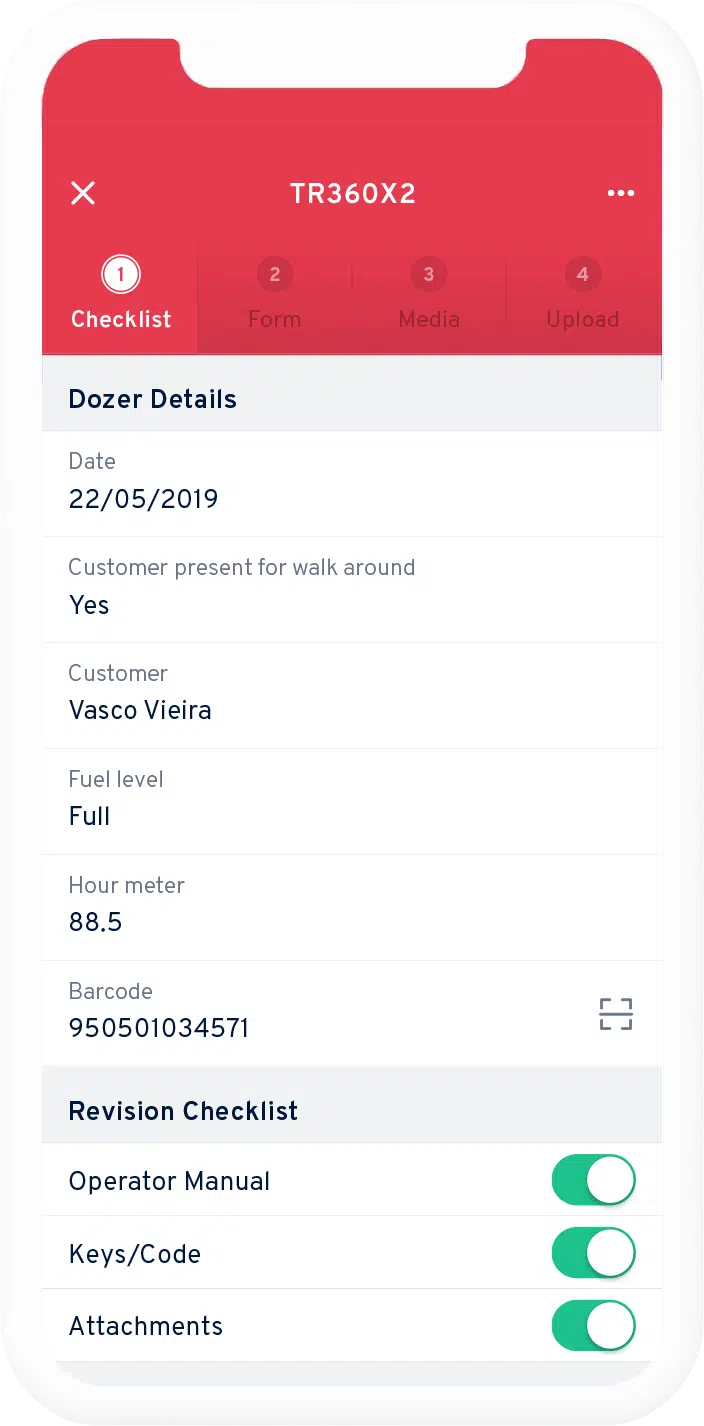Scan a barcode with the scanner icon
This screenshot has width=704, height=1426.
coord(616,1014)
